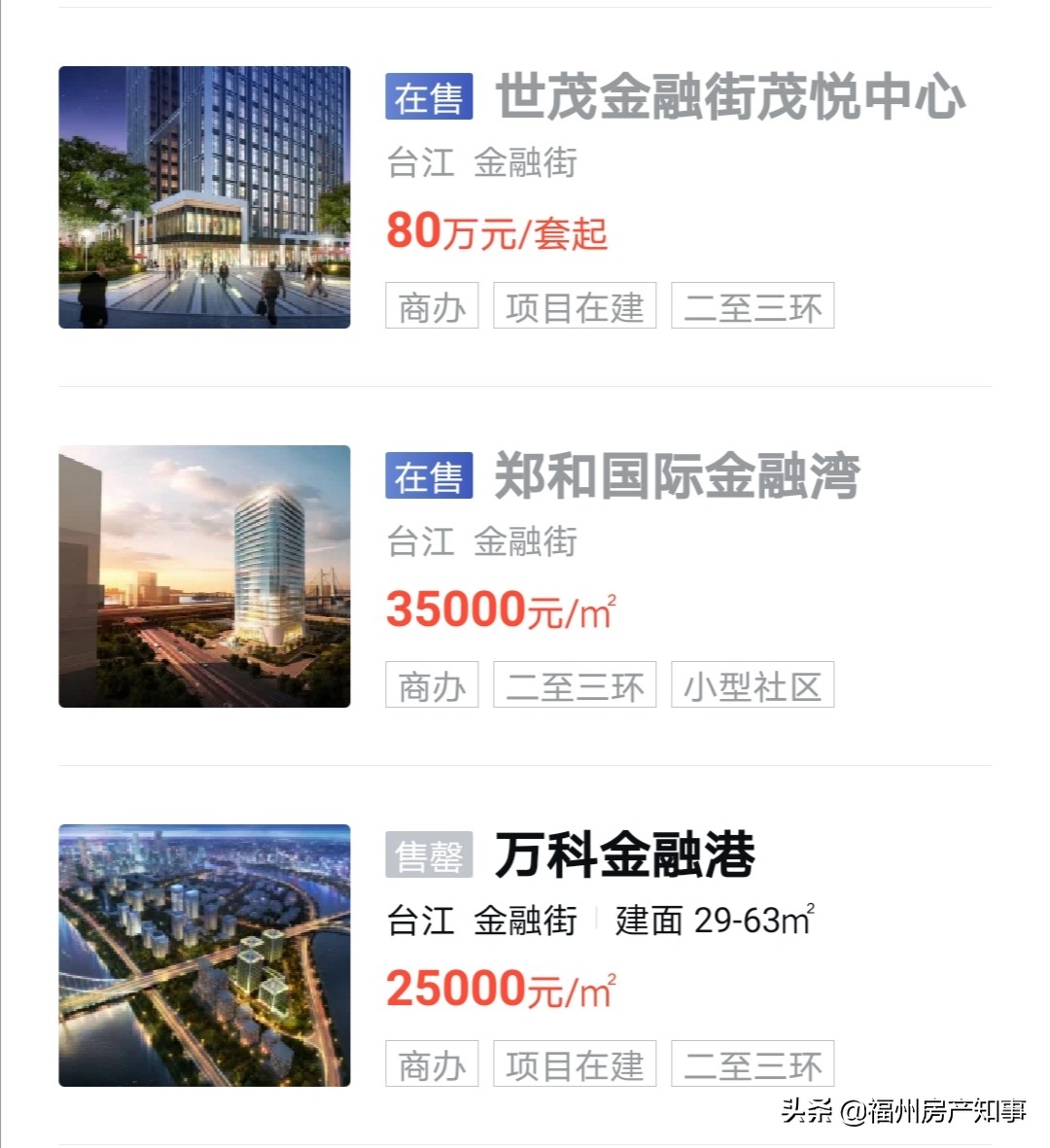Select the 项目在建 tag for 世茂金融街茂悦中心
Image resolution: width=1050 pixels, height=1148 pixels.
575,306
